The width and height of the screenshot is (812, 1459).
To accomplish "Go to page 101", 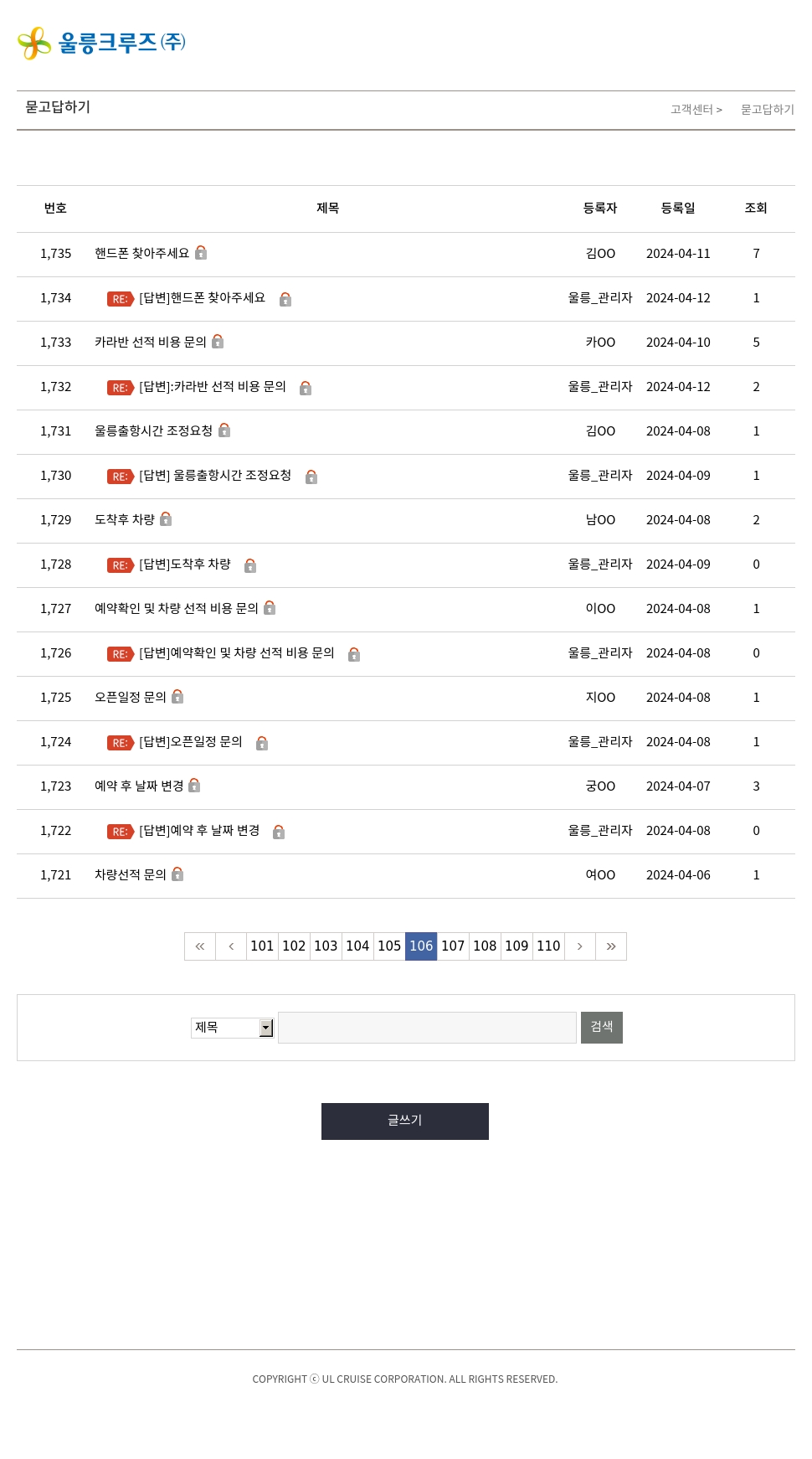I will click(262, 946).
